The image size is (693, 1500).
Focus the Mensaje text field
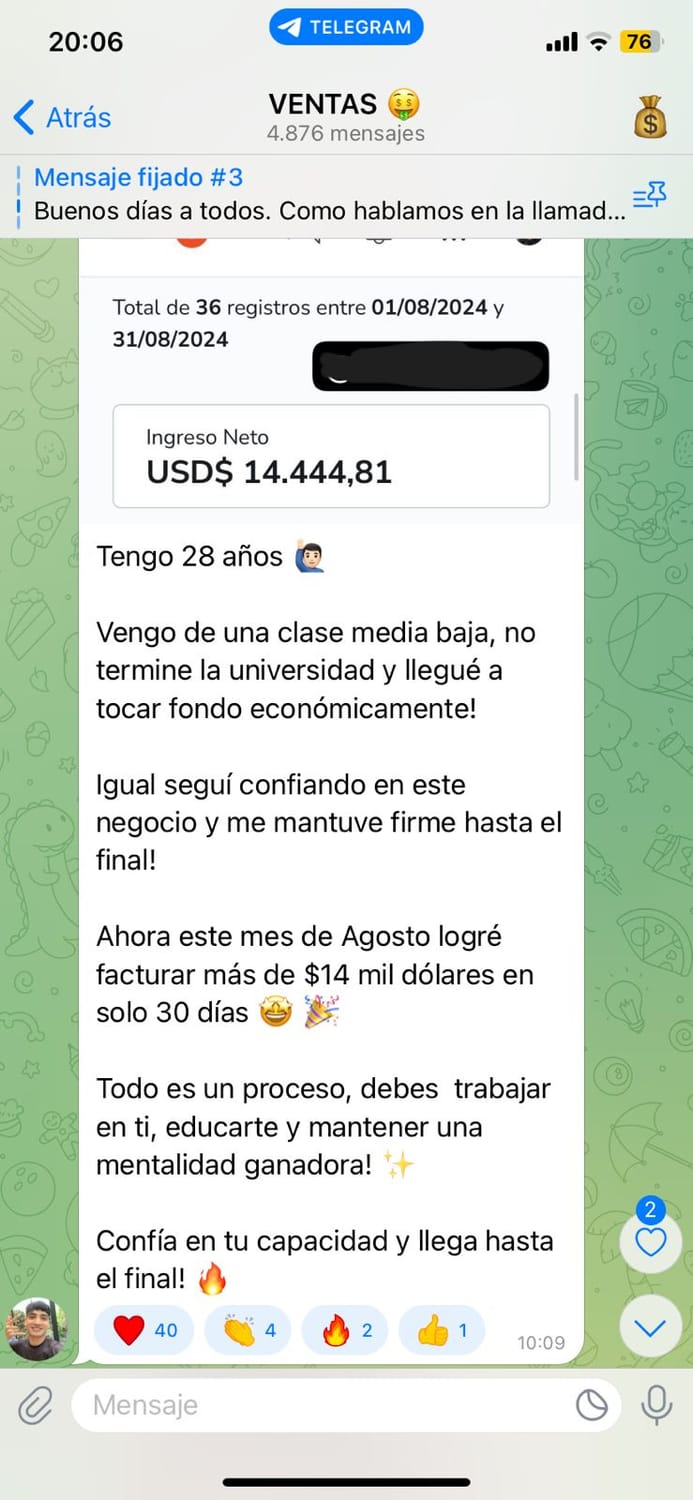coord(320,1406)
